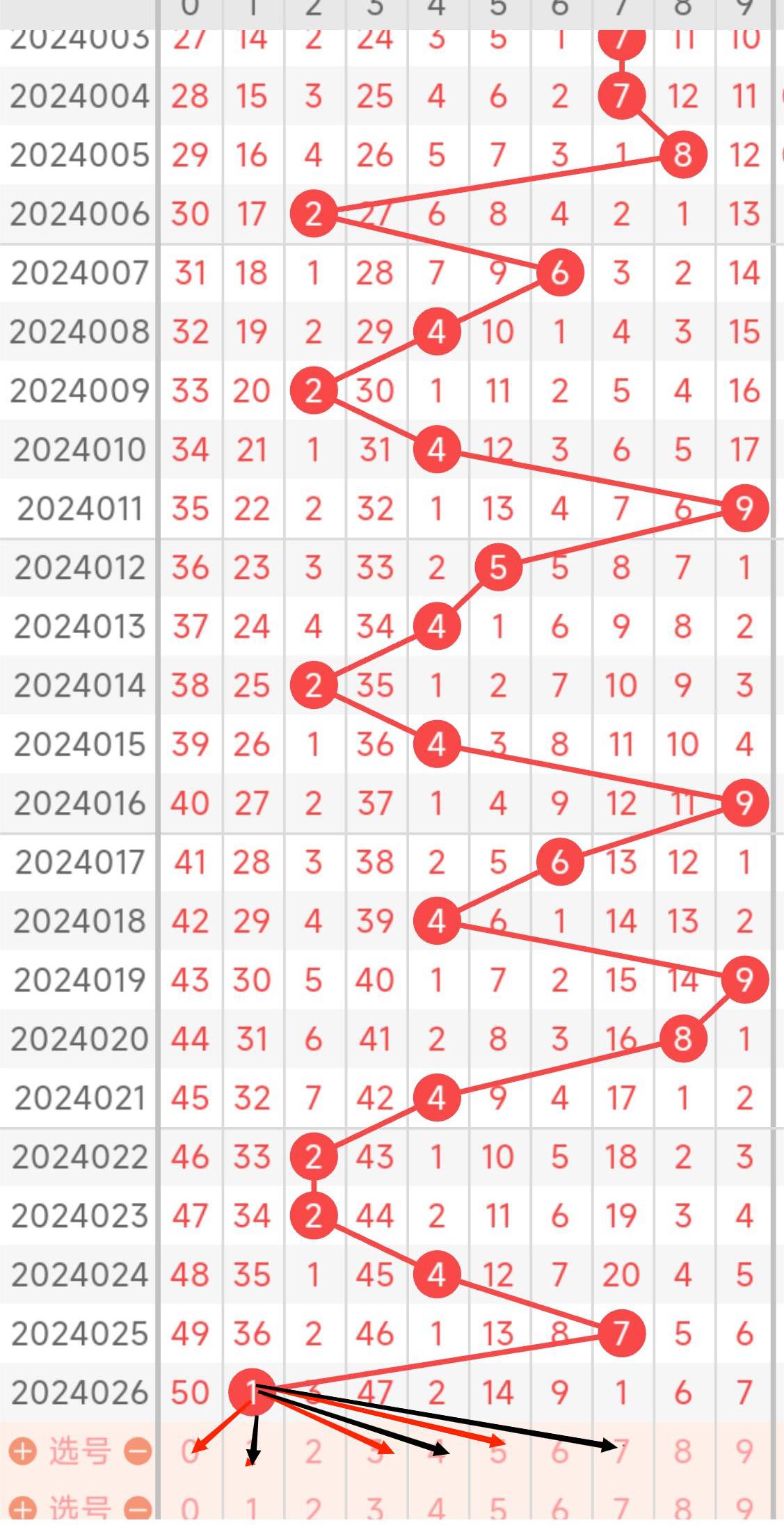Tap the plus icon in the upper 选号 row
This screenshot has height=1525, width=784.
pos(22,1451)
